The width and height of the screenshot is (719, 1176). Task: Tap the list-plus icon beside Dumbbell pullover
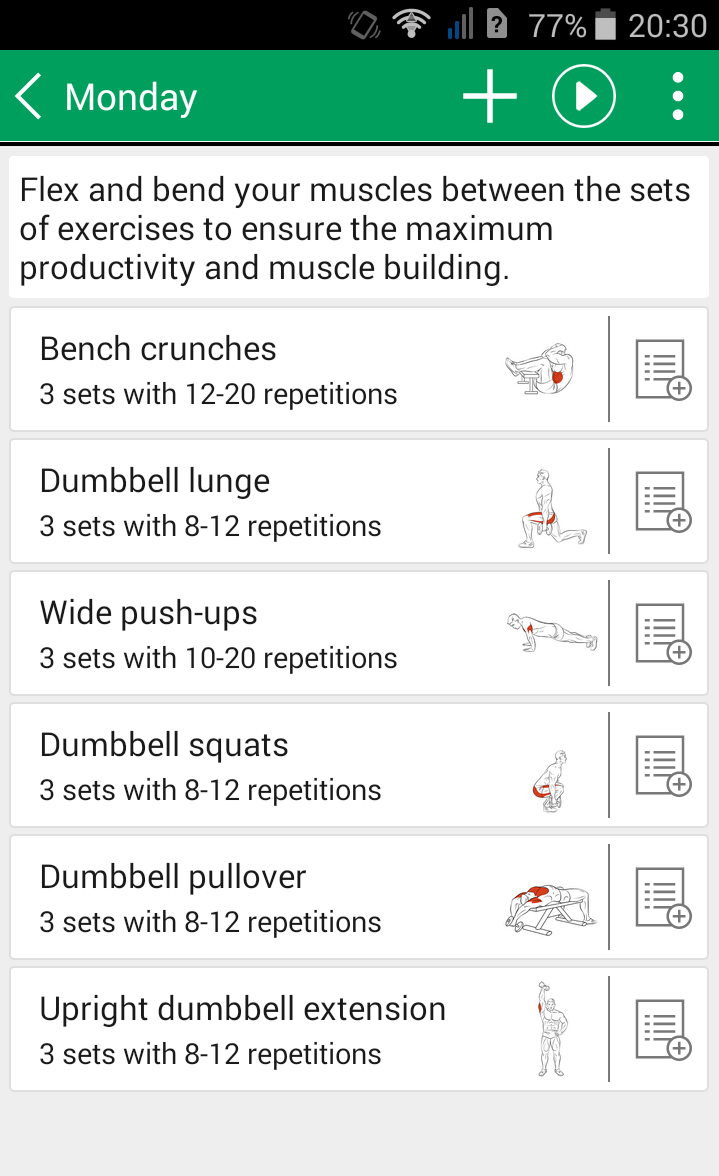(662, 898)
